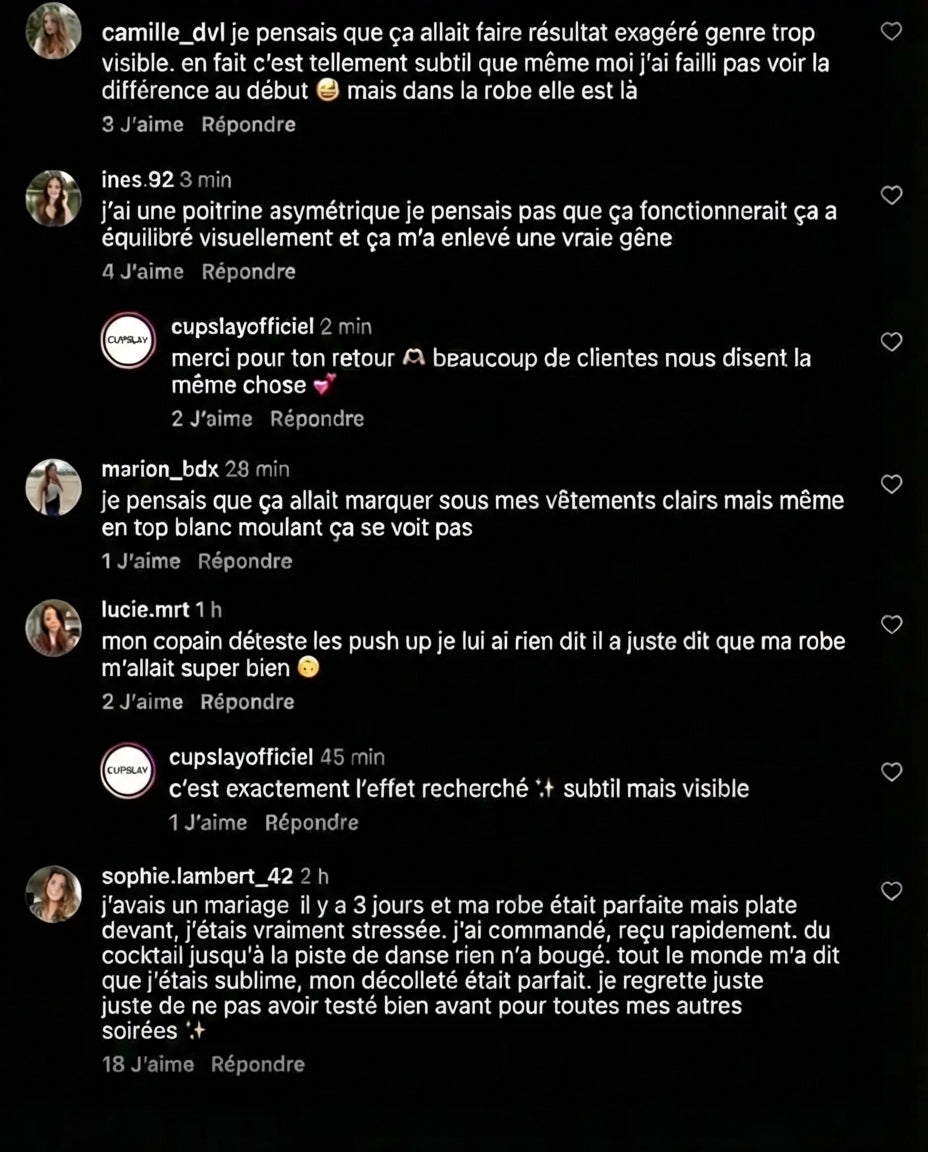928x1152 pixels.
Task: Like camille_dvl's comment
Action: [x=890, y=33]
